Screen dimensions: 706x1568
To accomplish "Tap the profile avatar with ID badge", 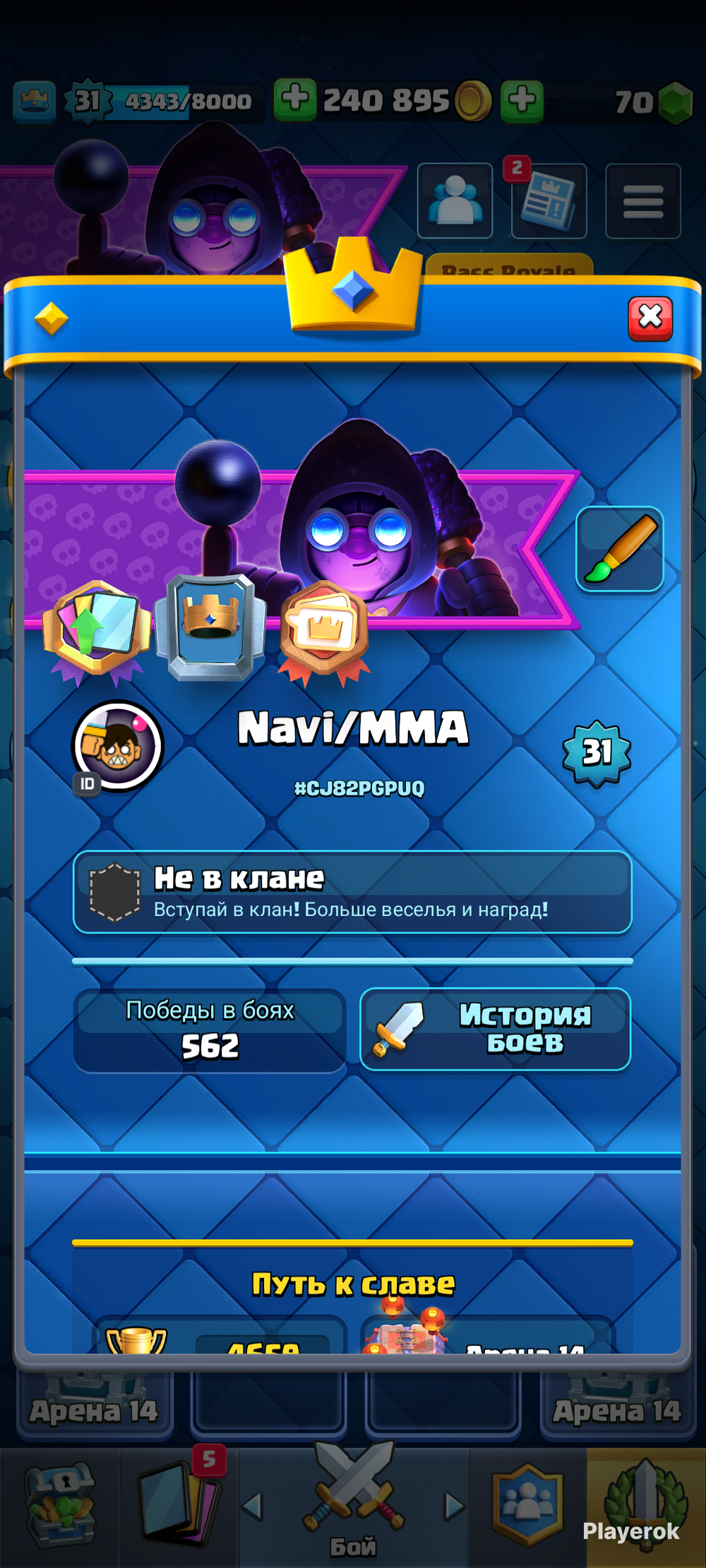I will click(x=117, y=746).
